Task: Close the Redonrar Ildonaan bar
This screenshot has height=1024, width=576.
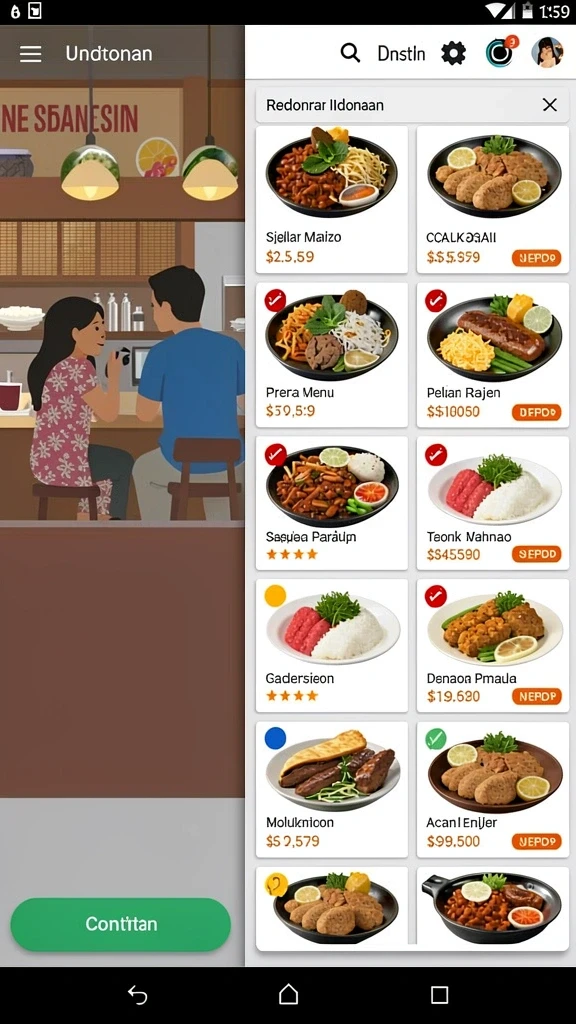Action: point(550,104)
